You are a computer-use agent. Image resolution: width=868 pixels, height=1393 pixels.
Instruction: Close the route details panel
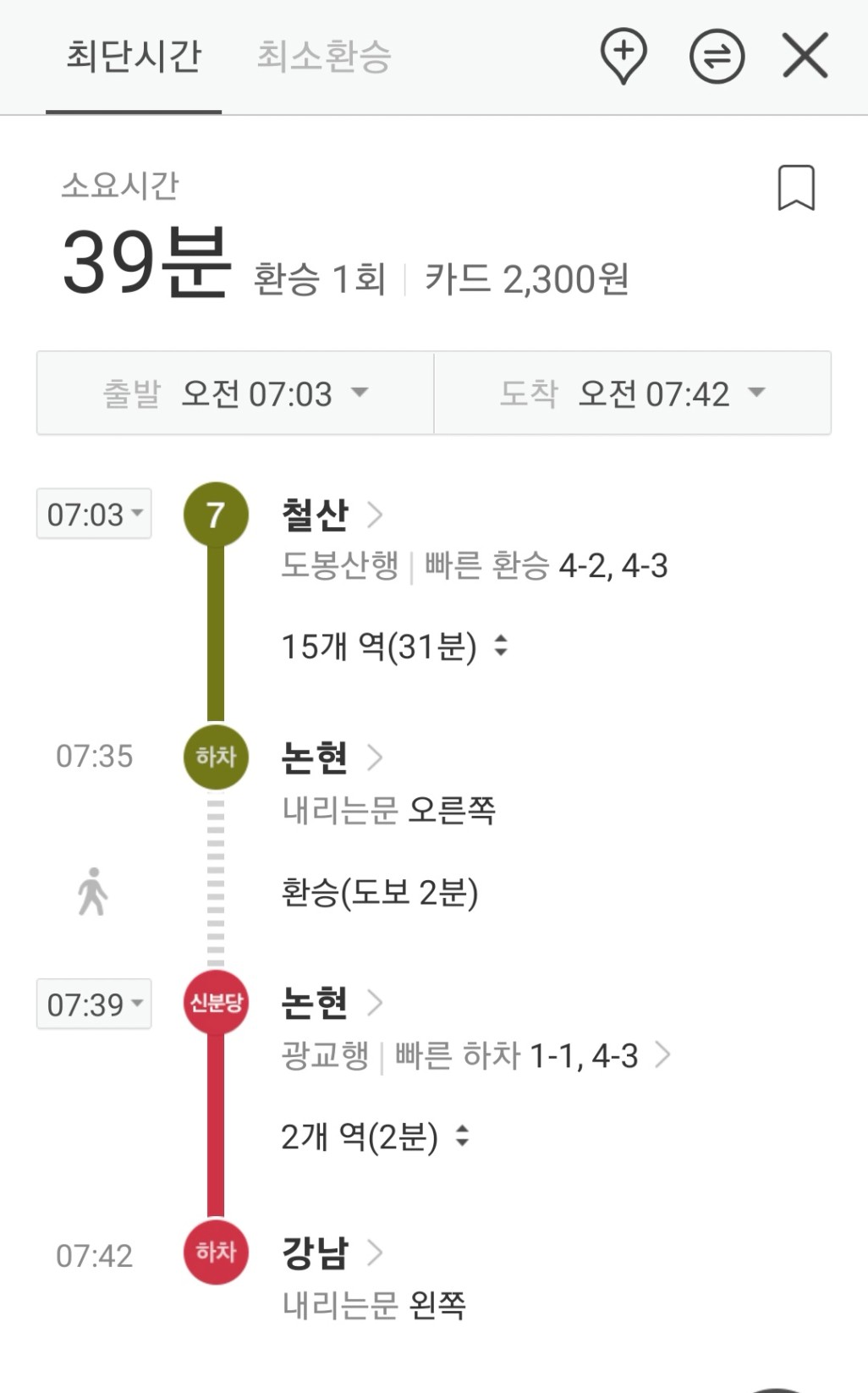pyautogui.click(x=805, y=57)
